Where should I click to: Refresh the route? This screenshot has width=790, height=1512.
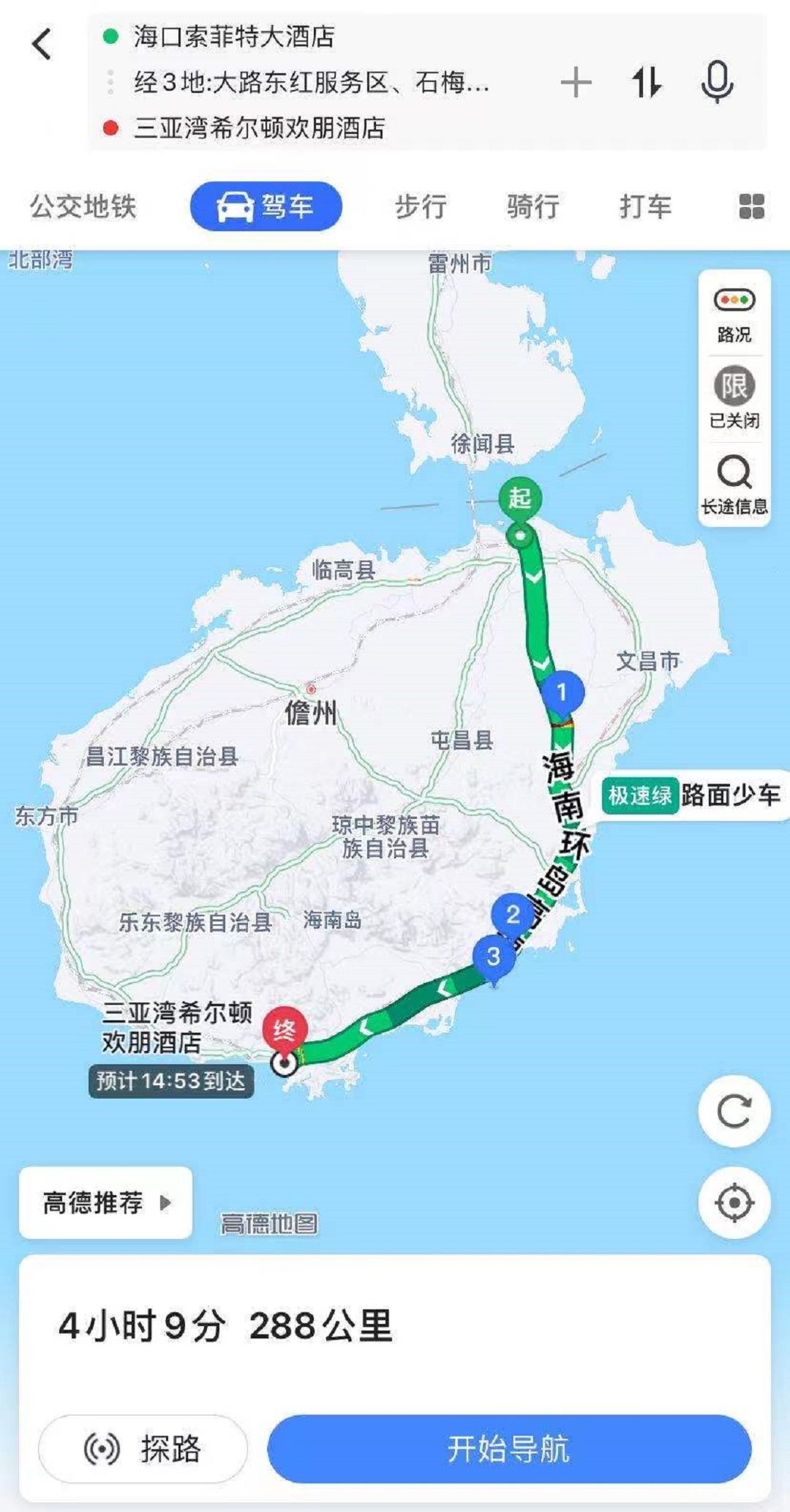[734, 1112]
